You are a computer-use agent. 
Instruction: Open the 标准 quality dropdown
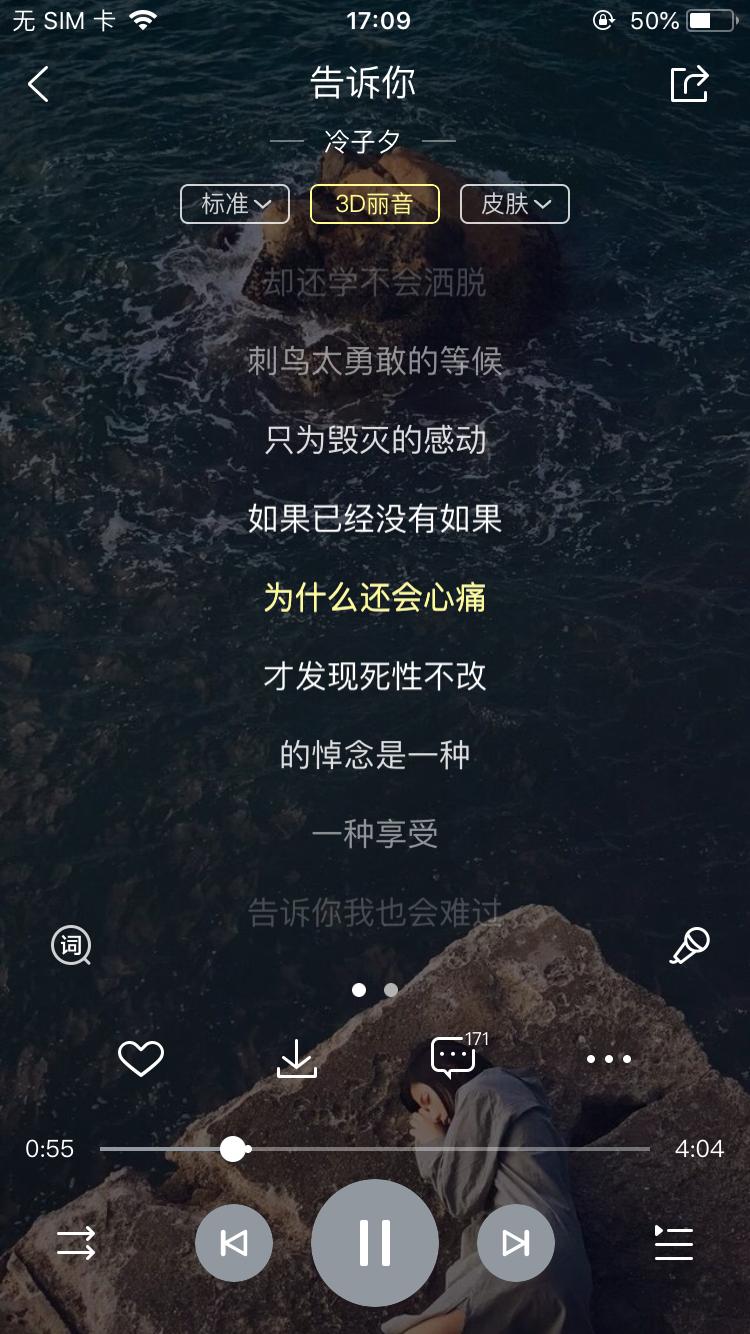pos(234,204)
